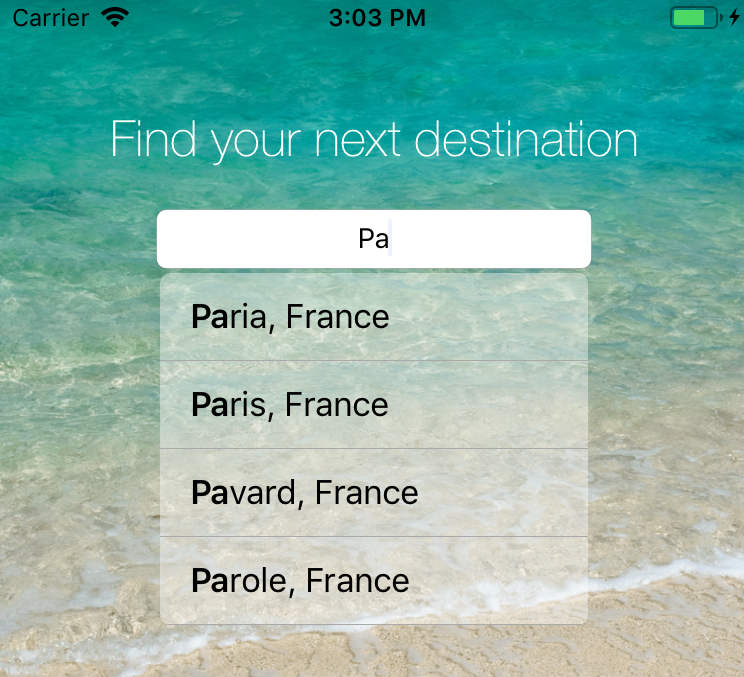Select the Paria, France suggestion

(x=373, y=317)
